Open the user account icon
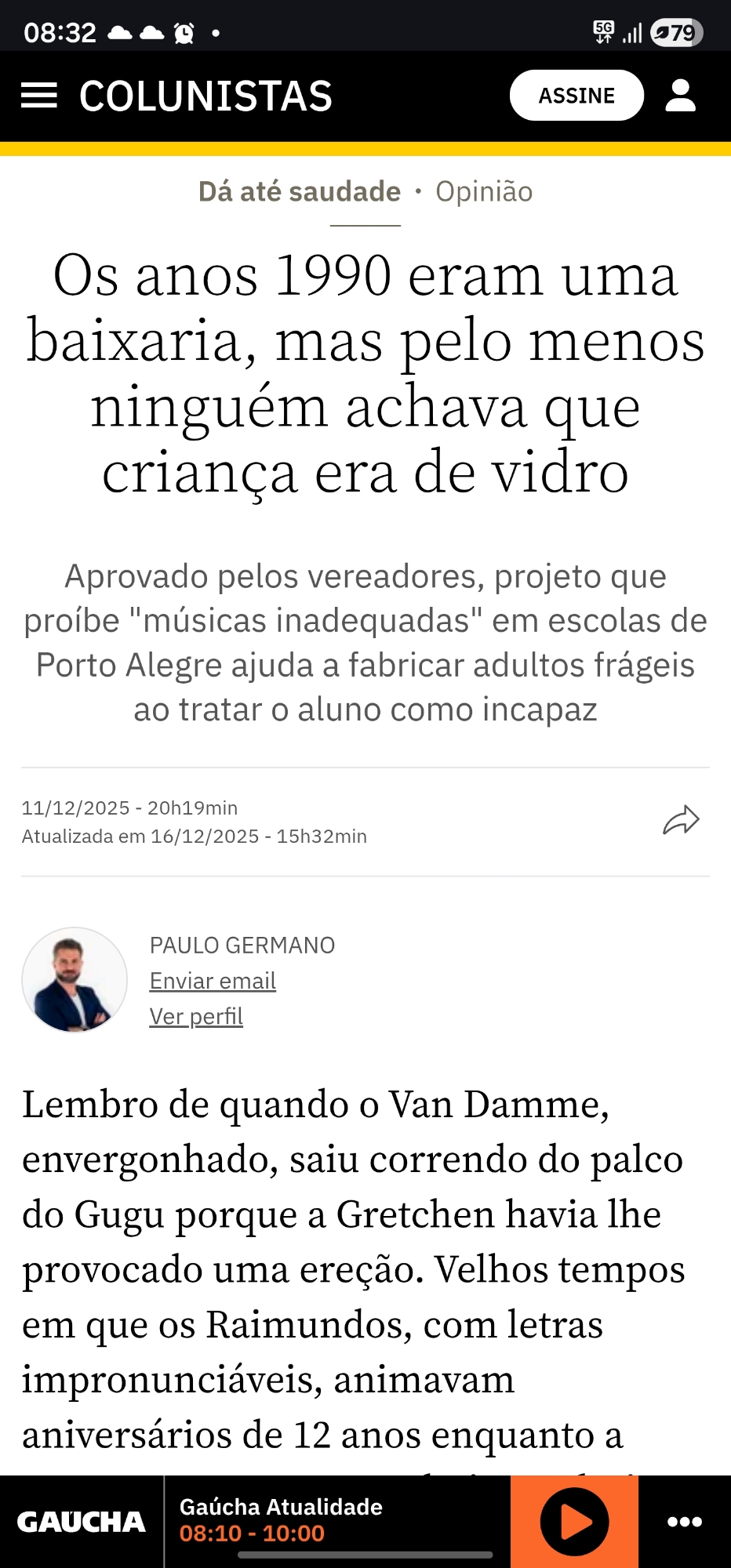731x1568 pixels. (x=680, y=96)
